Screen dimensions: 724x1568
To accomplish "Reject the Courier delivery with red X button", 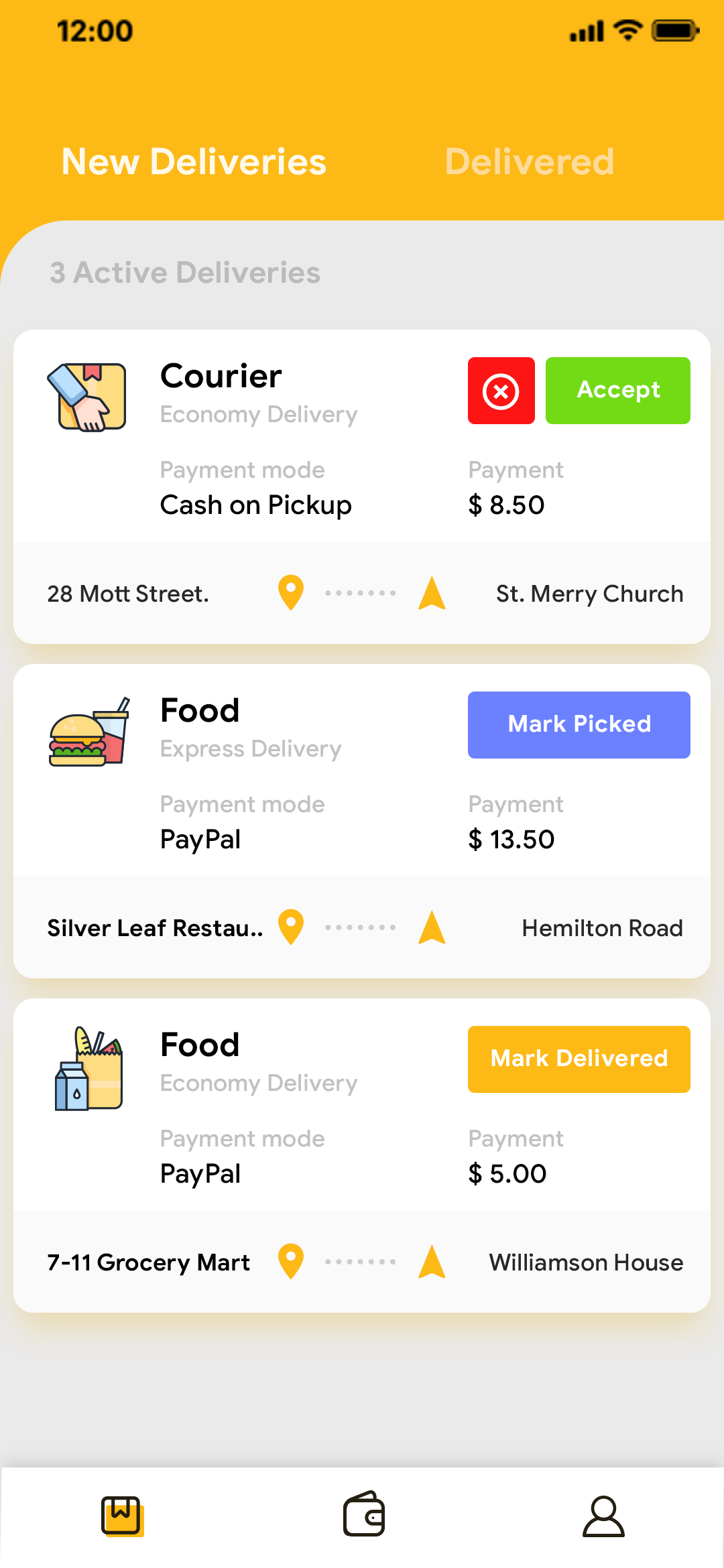I will click(501, 391).
